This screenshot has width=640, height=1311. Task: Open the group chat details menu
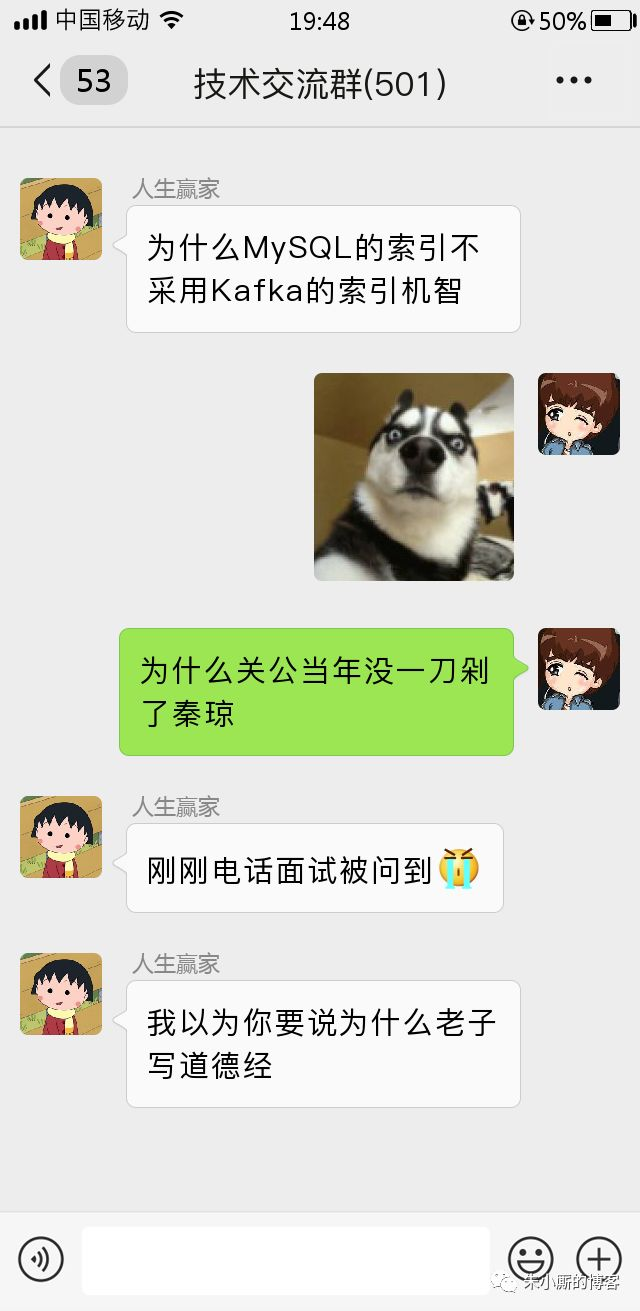click(x=574, y=81)
